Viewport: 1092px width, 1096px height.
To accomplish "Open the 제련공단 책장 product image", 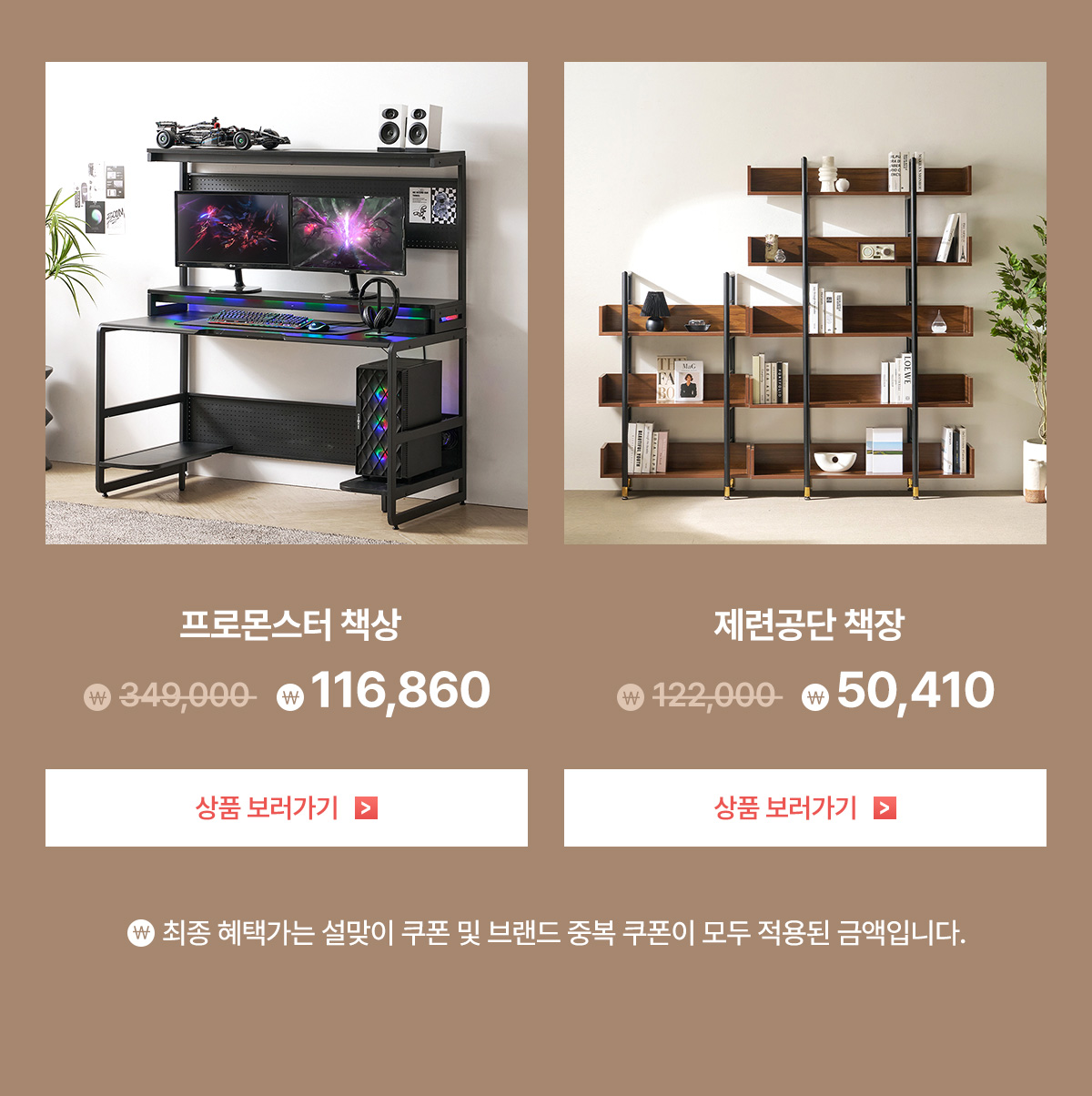I will pos(804,303).
